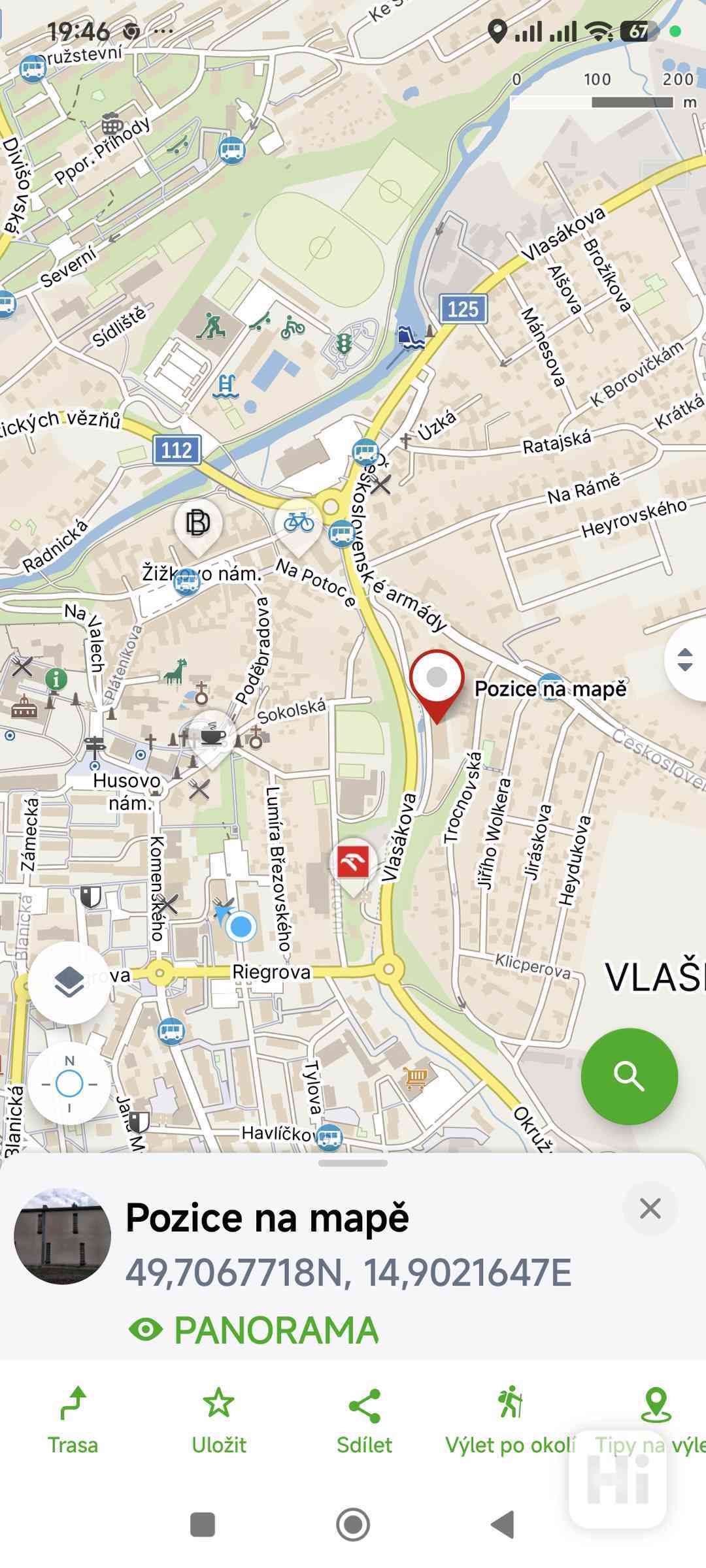The image size is (706, 1568).
Task: Open the green search button
Action: coord(629,1076)
